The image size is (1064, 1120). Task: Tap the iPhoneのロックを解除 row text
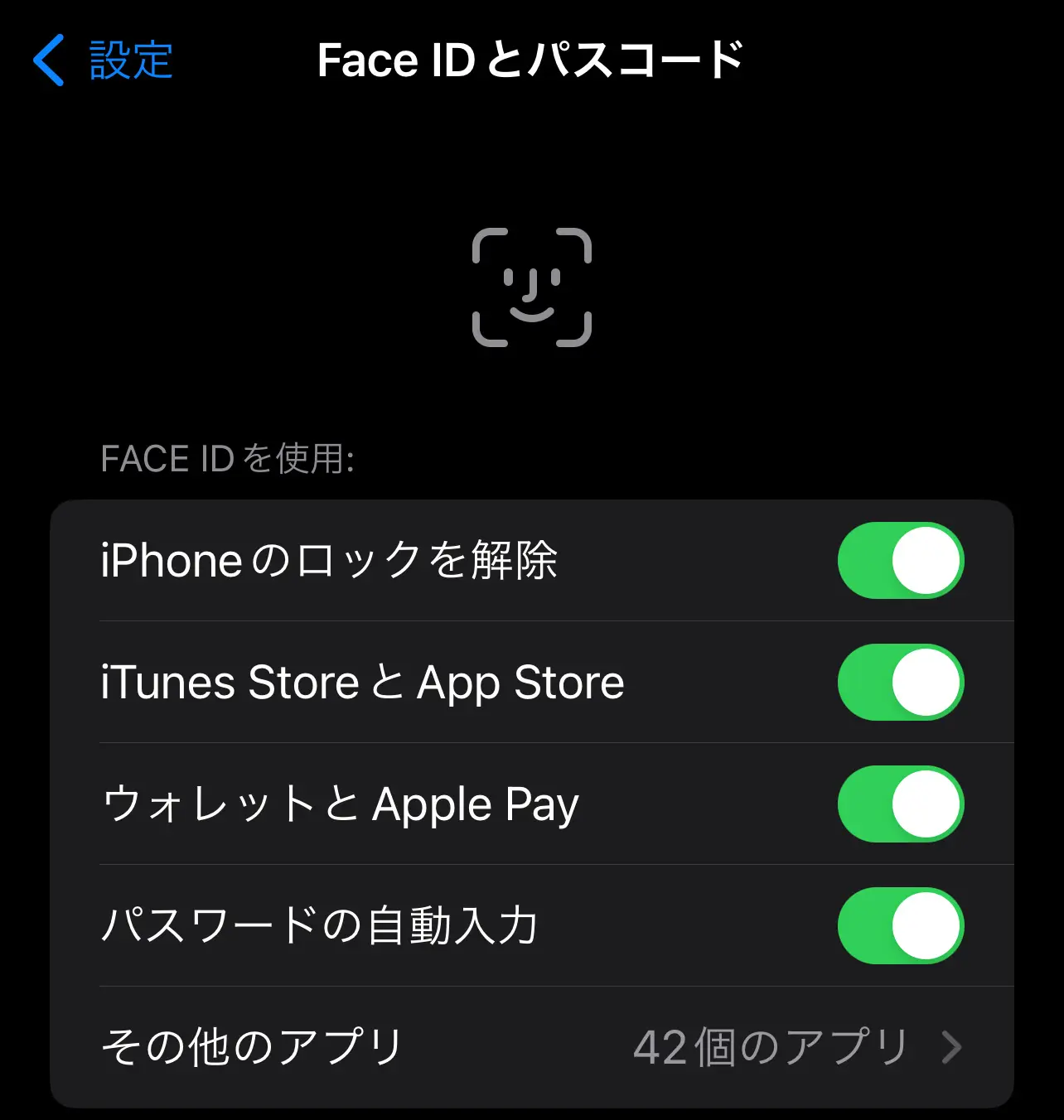330,561
